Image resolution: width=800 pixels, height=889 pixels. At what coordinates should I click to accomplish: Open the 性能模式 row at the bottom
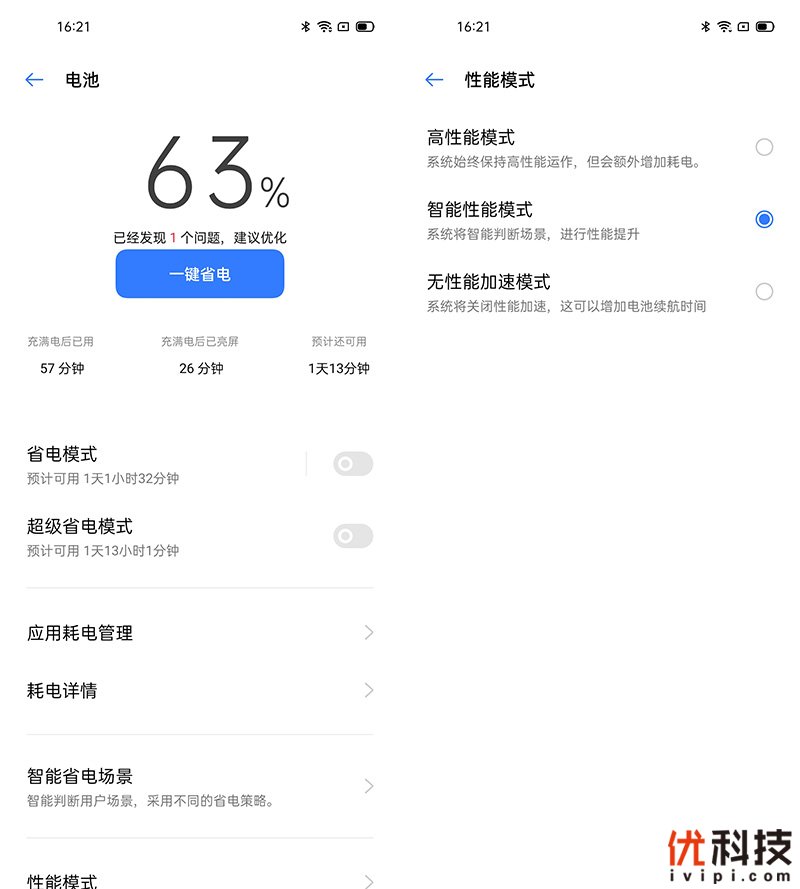[200, 880]
